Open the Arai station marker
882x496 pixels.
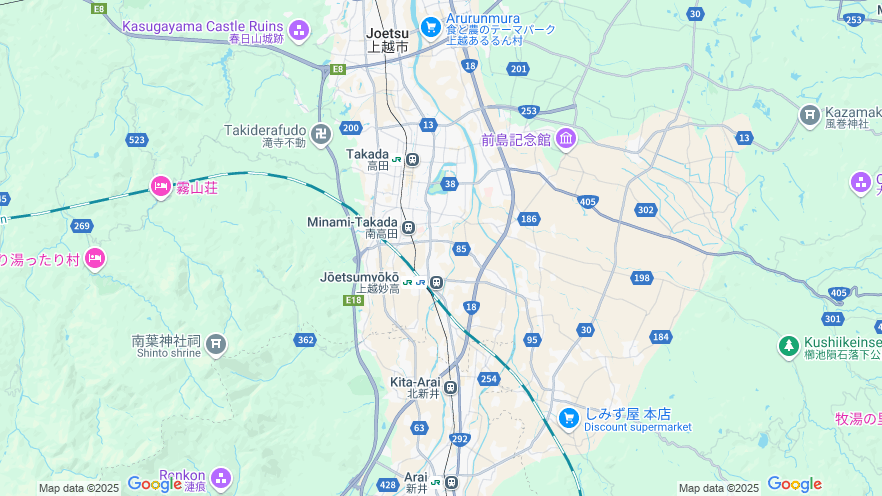coord(450,482)
